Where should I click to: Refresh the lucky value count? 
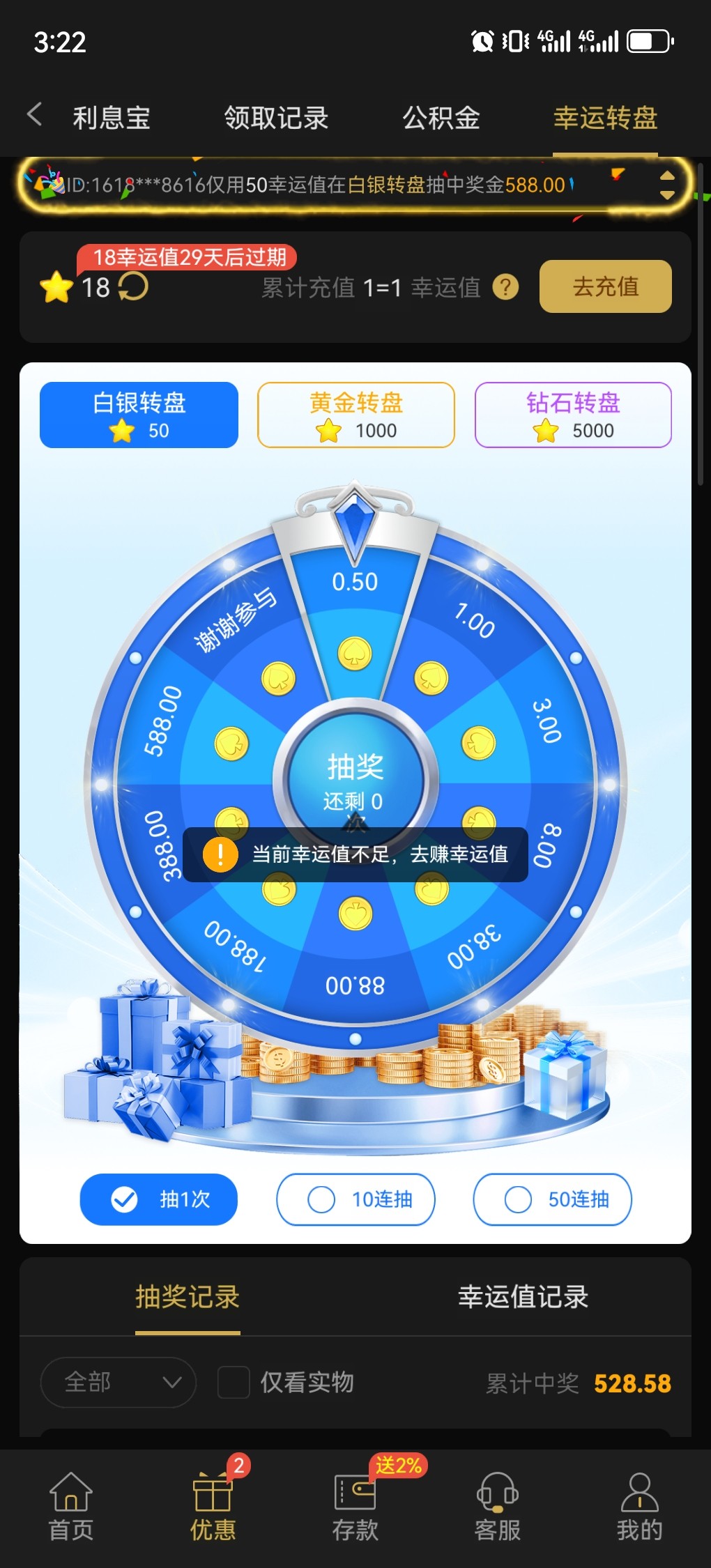tap(133, 286)
